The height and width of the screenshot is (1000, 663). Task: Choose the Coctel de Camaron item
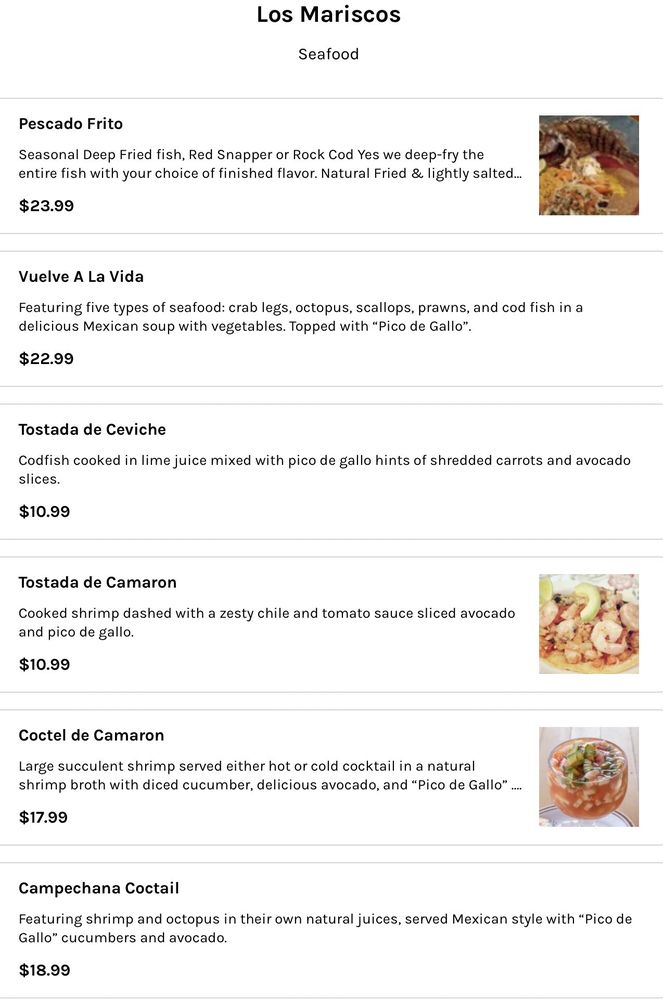[91, 736]
